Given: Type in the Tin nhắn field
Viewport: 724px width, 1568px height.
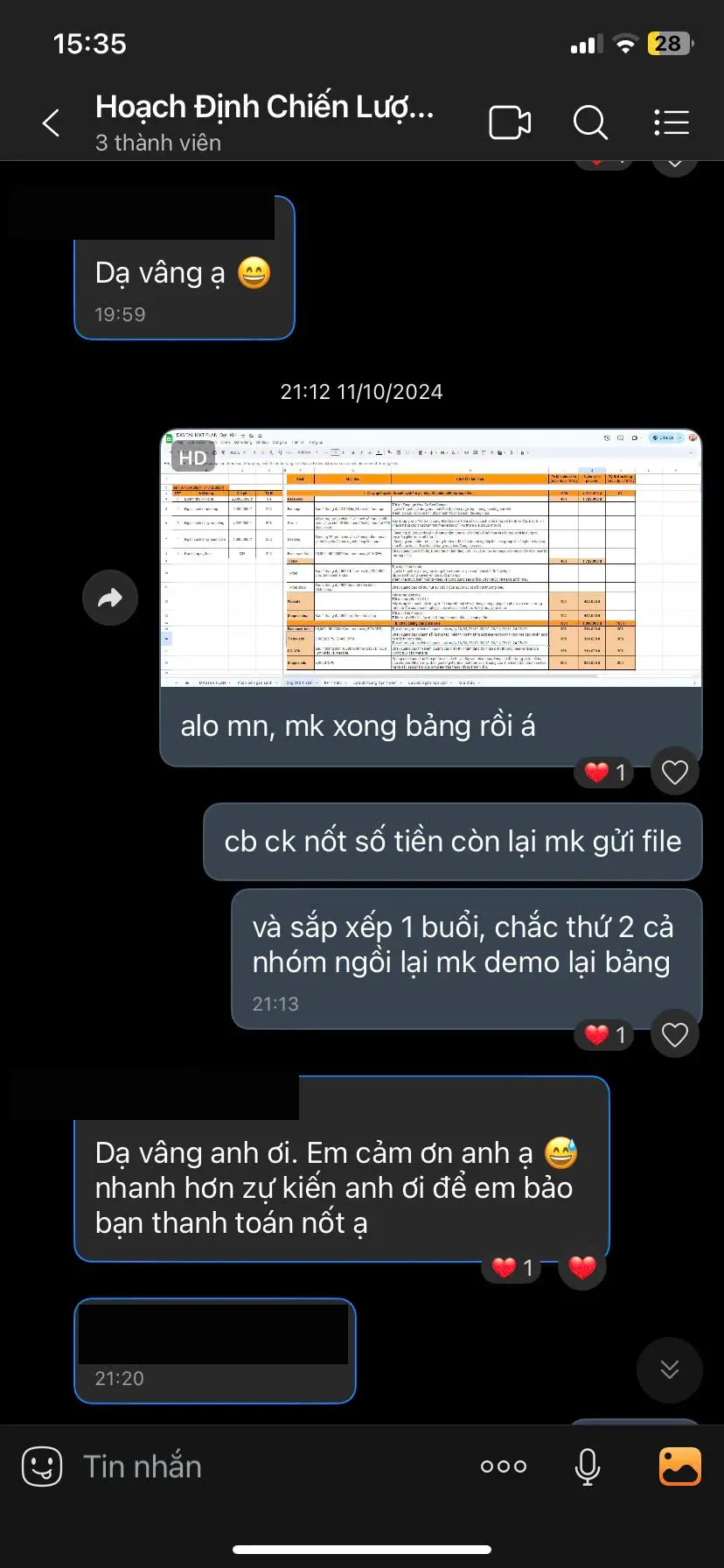Looking at the screenshot, I should tap(262, 1466).
